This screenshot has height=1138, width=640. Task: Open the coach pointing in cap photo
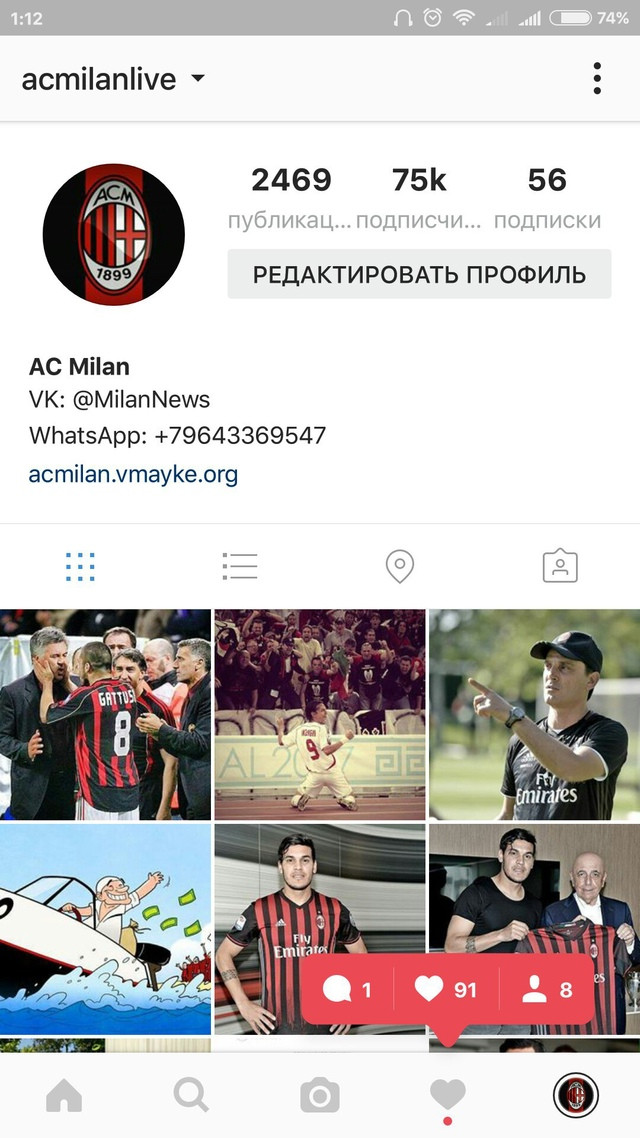coord(535,714)
